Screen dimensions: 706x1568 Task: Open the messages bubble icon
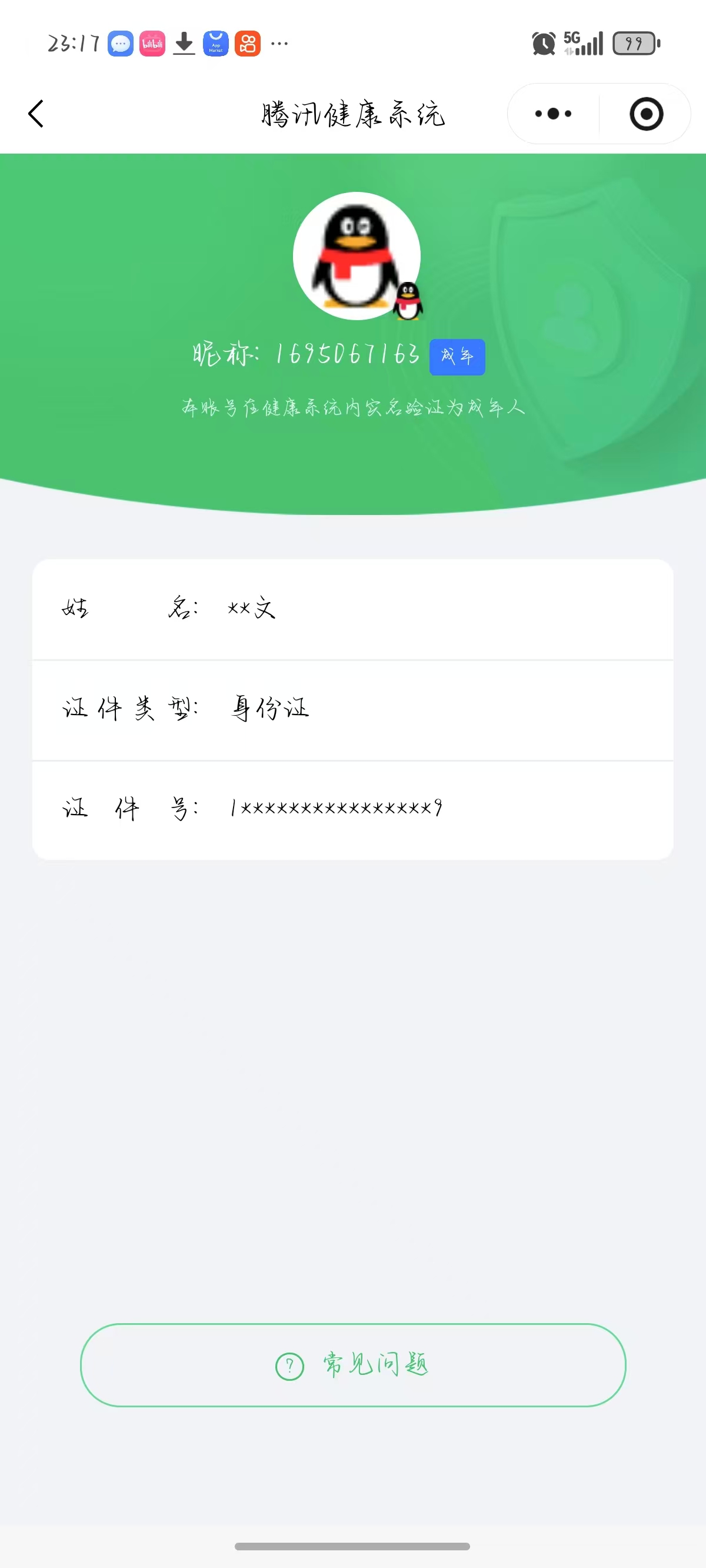click(120, 42)
